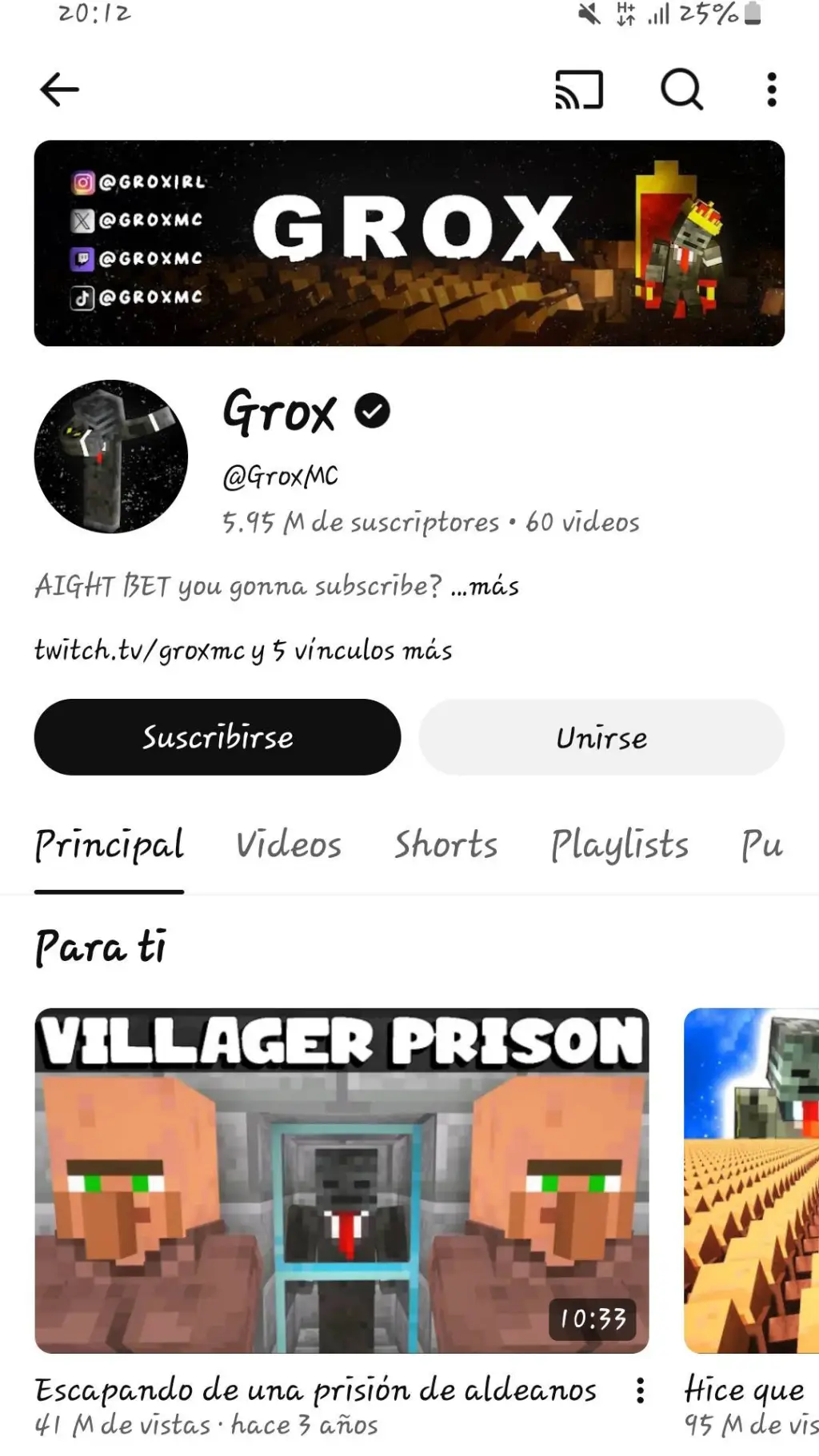
Task: Expand the channel description via ...más
Action: 486,586
